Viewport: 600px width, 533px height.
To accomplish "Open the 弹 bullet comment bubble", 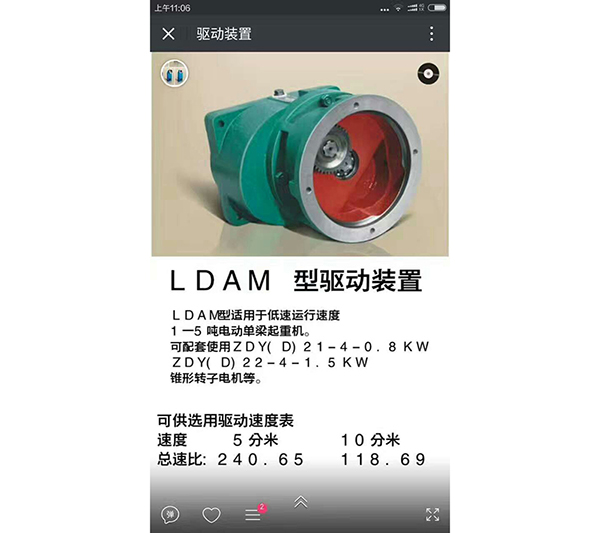I will coord(170,515).
